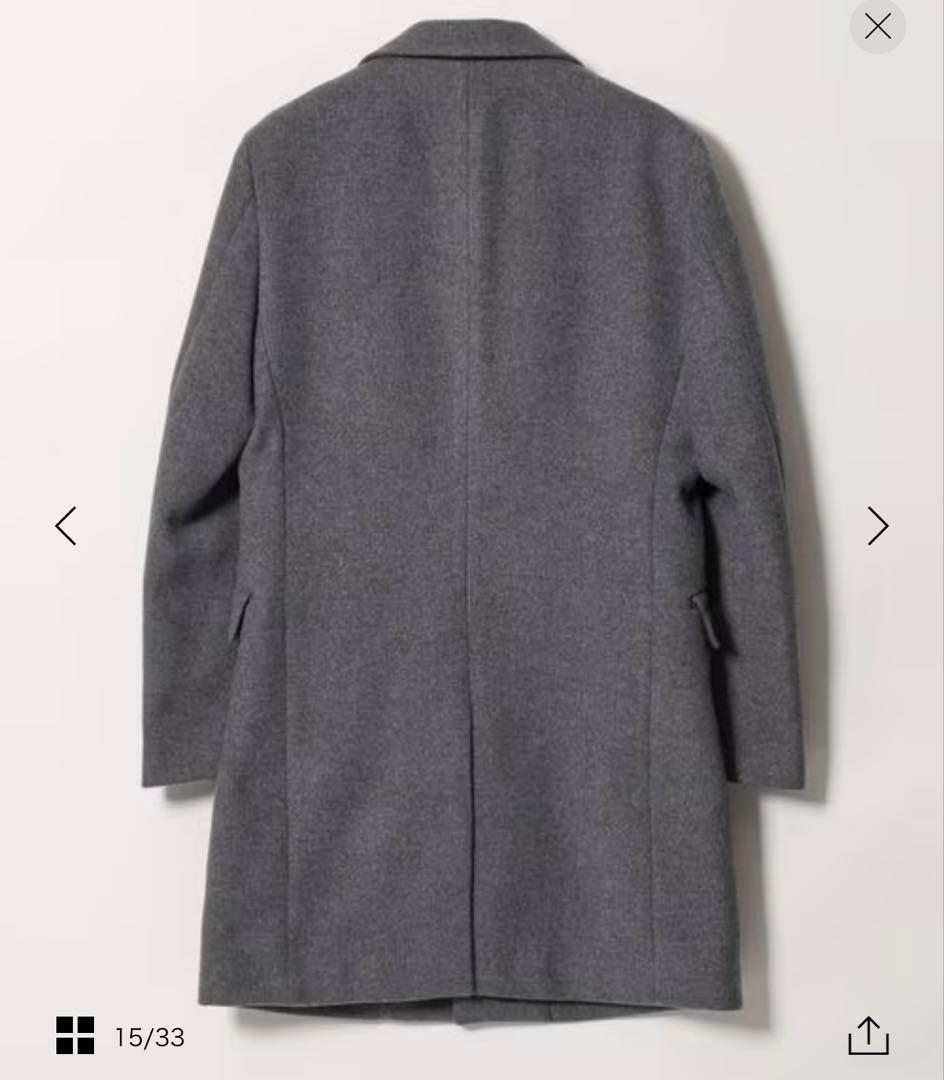Screen dimensions: 944x1080
Task: Go to the next photo
Action: (877, 526)
